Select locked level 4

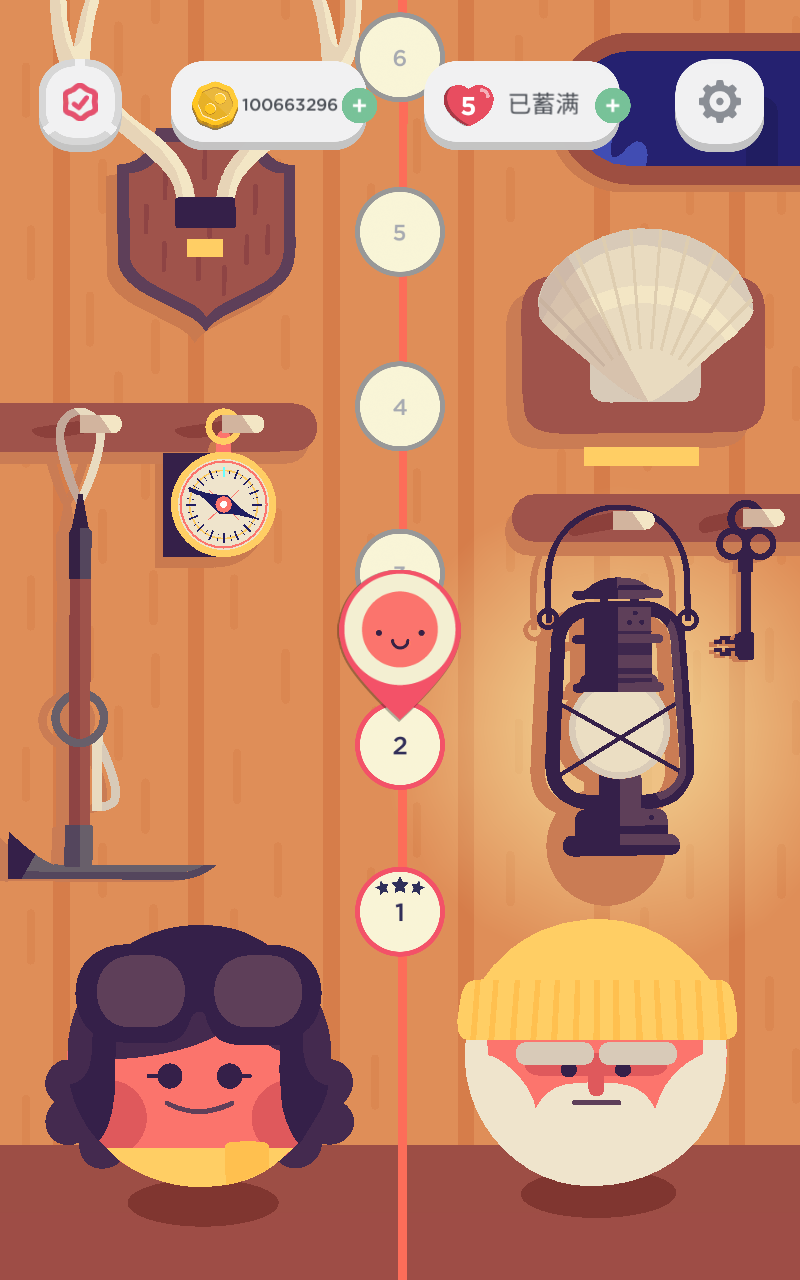pyautogui.click(x=400, y=407)
